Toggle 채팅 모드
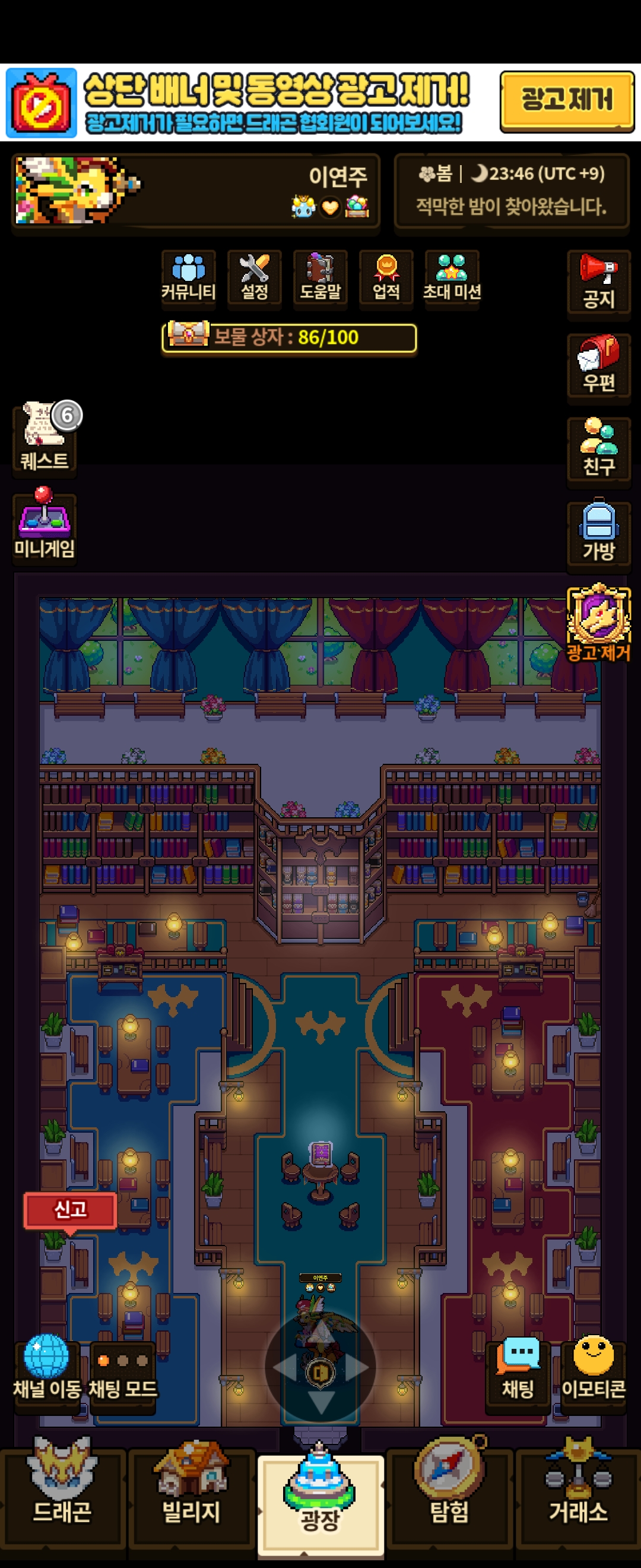This screenshot has width=641, height=1568. 123,1371
